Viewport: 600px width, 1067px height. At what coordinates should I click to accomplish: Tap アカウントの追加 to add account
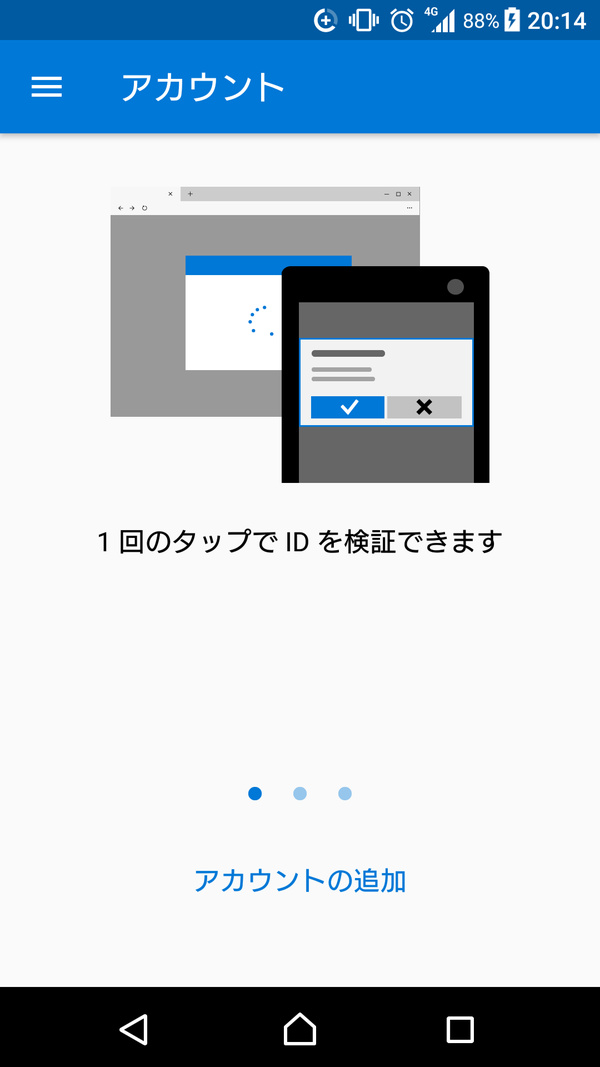299,880
